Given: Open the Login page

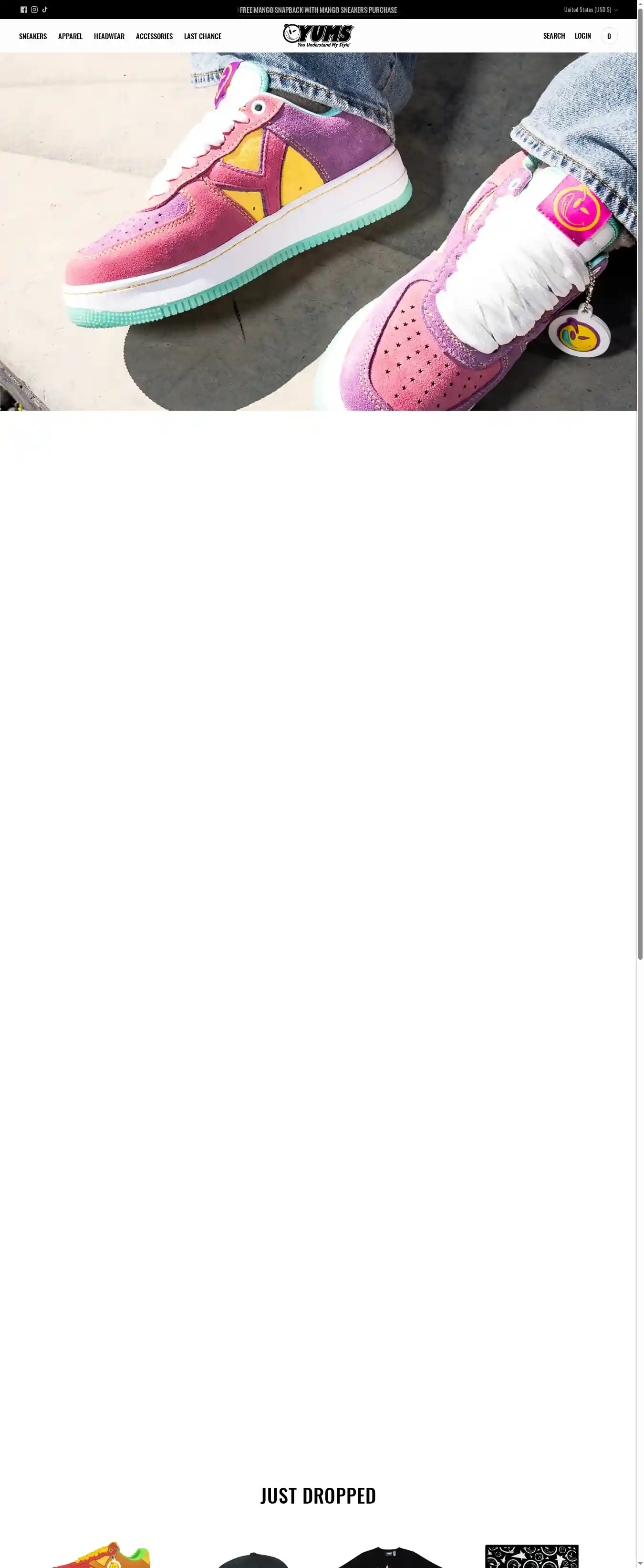Looking at the screenshot, I should (x=582, y=36).
